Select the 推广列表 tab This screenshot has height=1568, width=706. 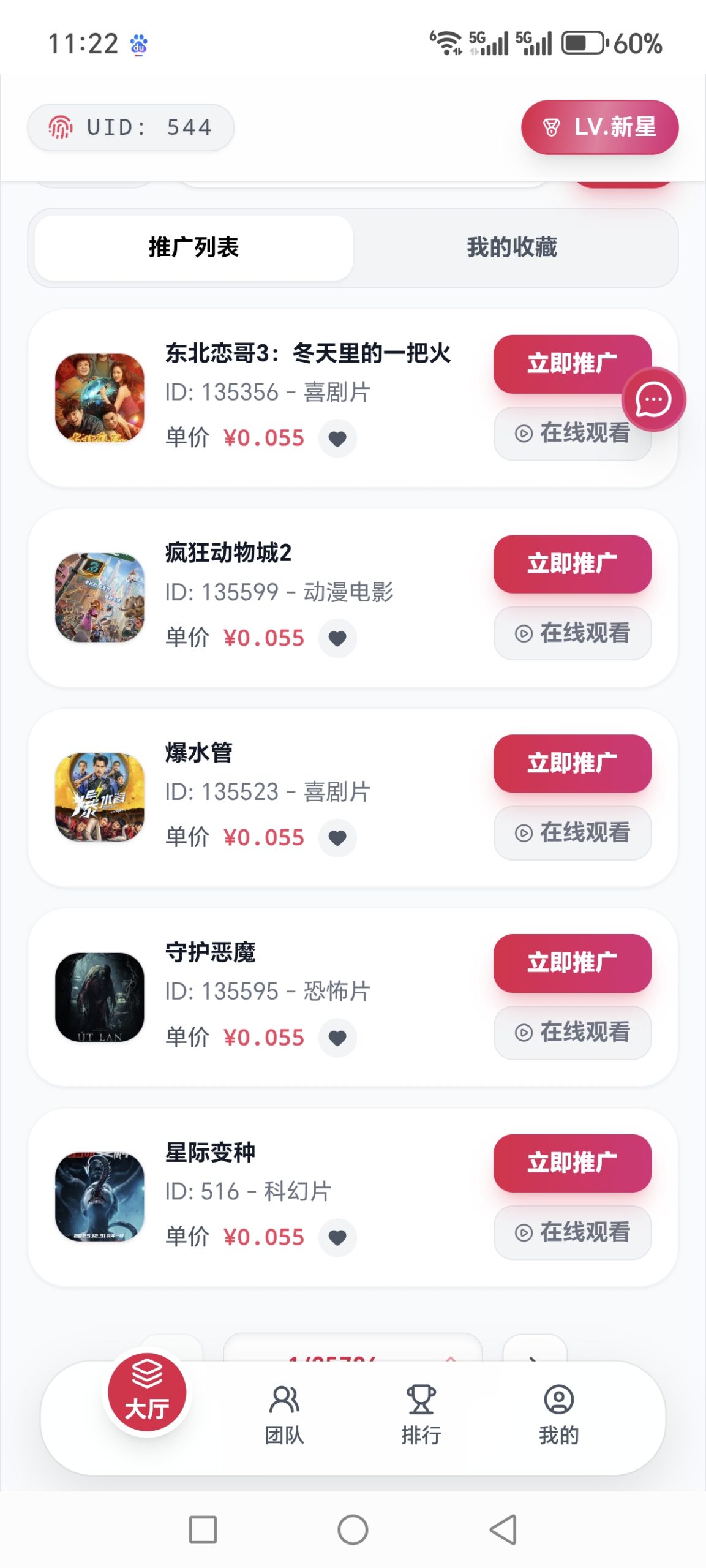193,247
